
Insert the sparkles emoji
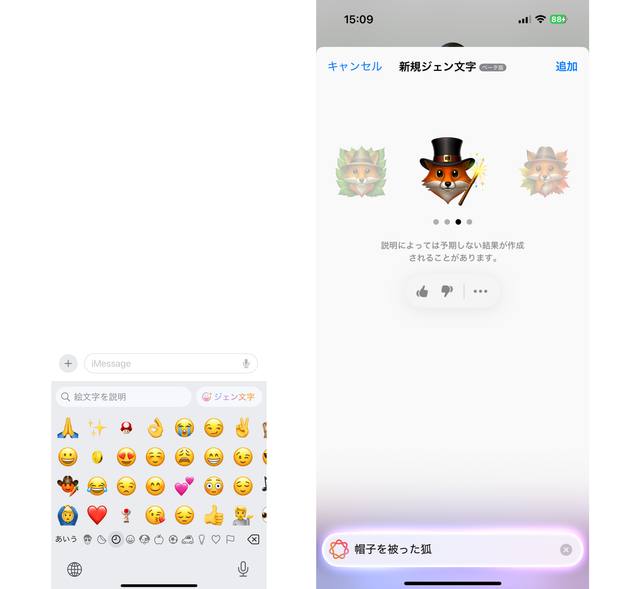(x=97, y=428)
